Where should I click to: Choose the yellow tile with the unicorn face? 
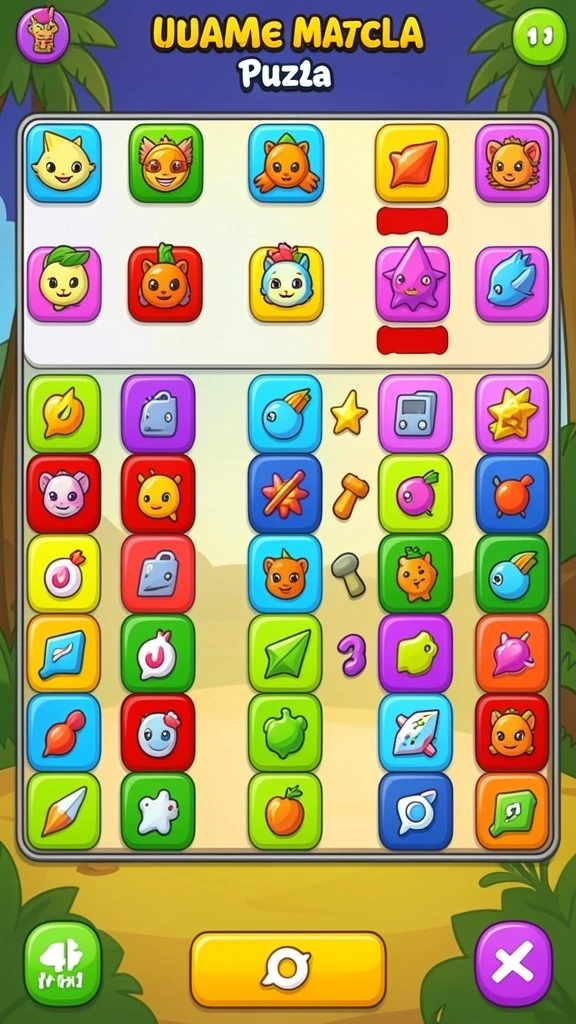point(286,284)
